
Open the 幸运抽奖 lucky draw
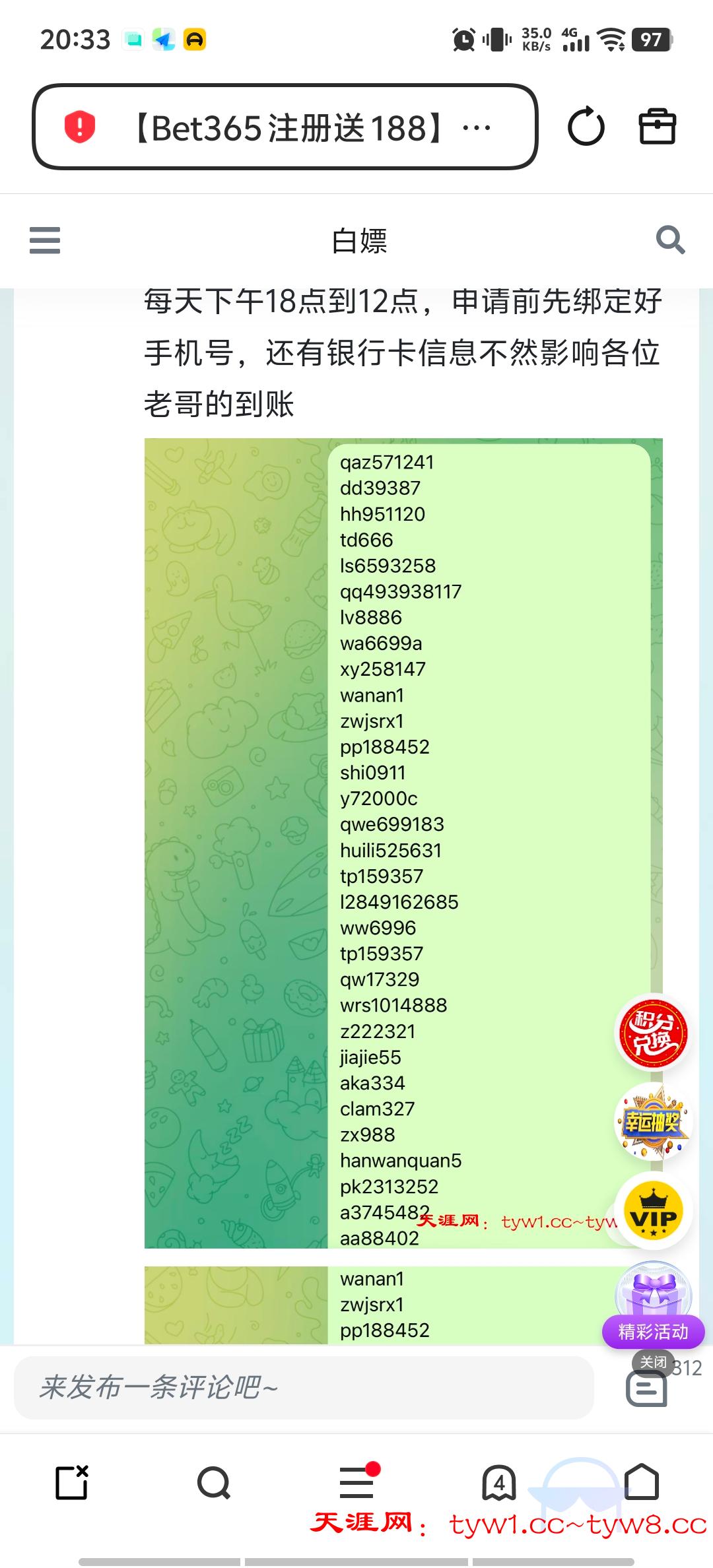click(652, 1122)
